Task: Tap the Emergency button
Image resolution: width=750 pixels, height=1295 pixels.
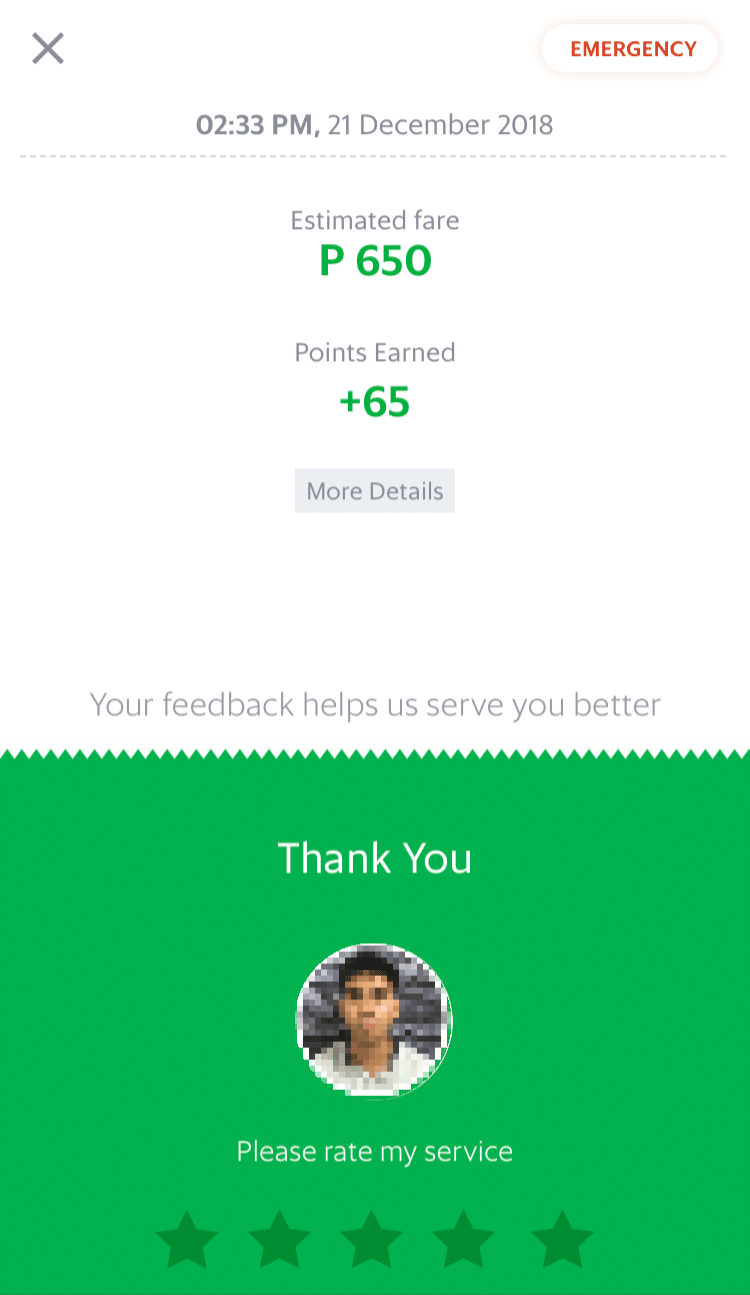Action: (x=632, y=49)
